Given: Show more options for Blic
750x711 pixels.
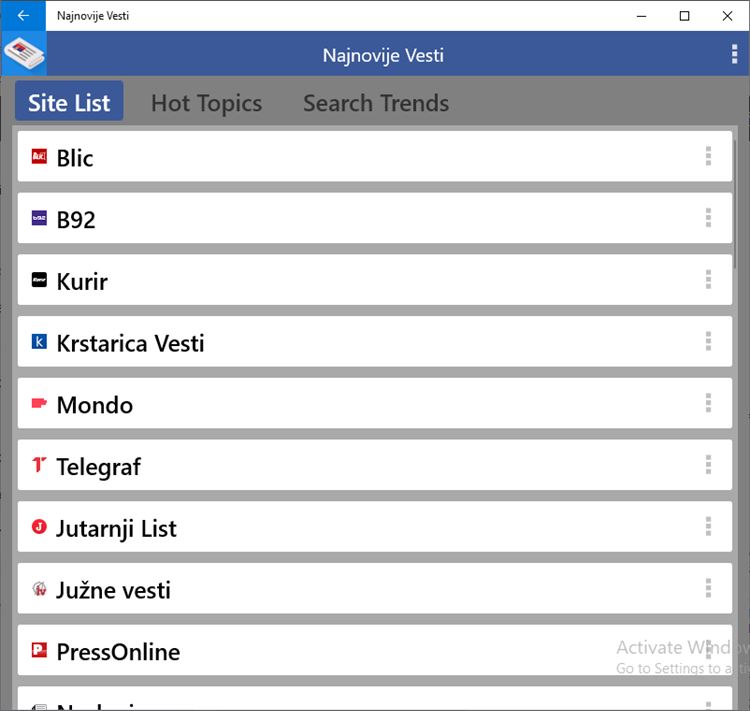Looking at the screenshot, I should pos(708,156).
